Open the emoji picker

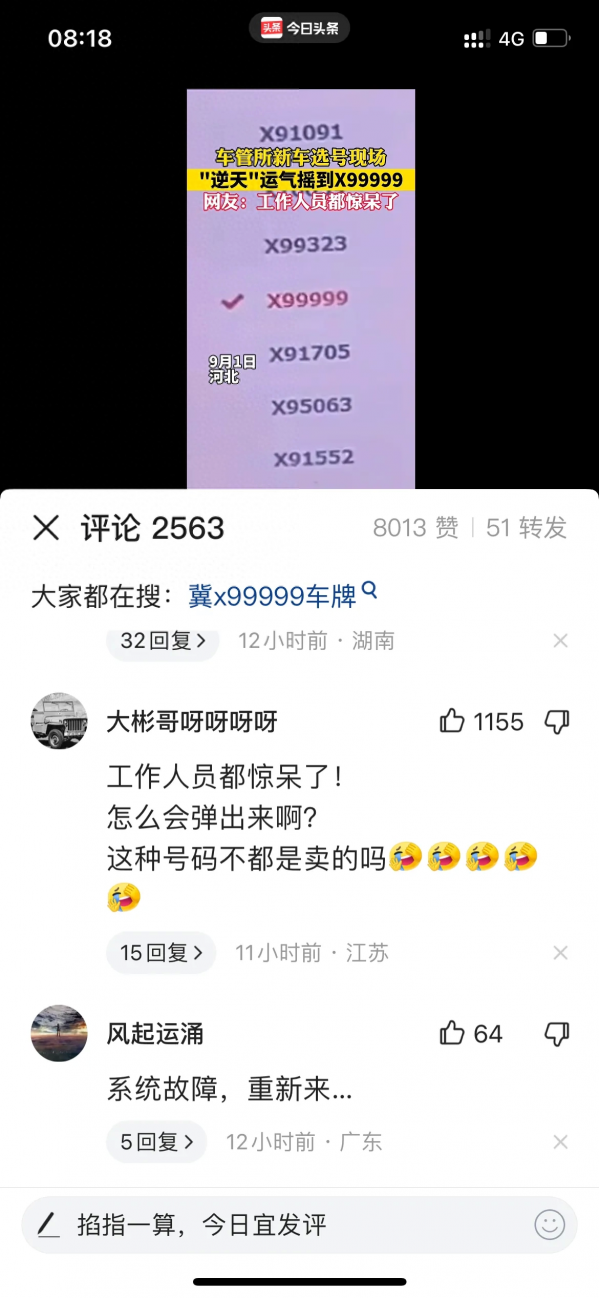[x=549, y=1224]
